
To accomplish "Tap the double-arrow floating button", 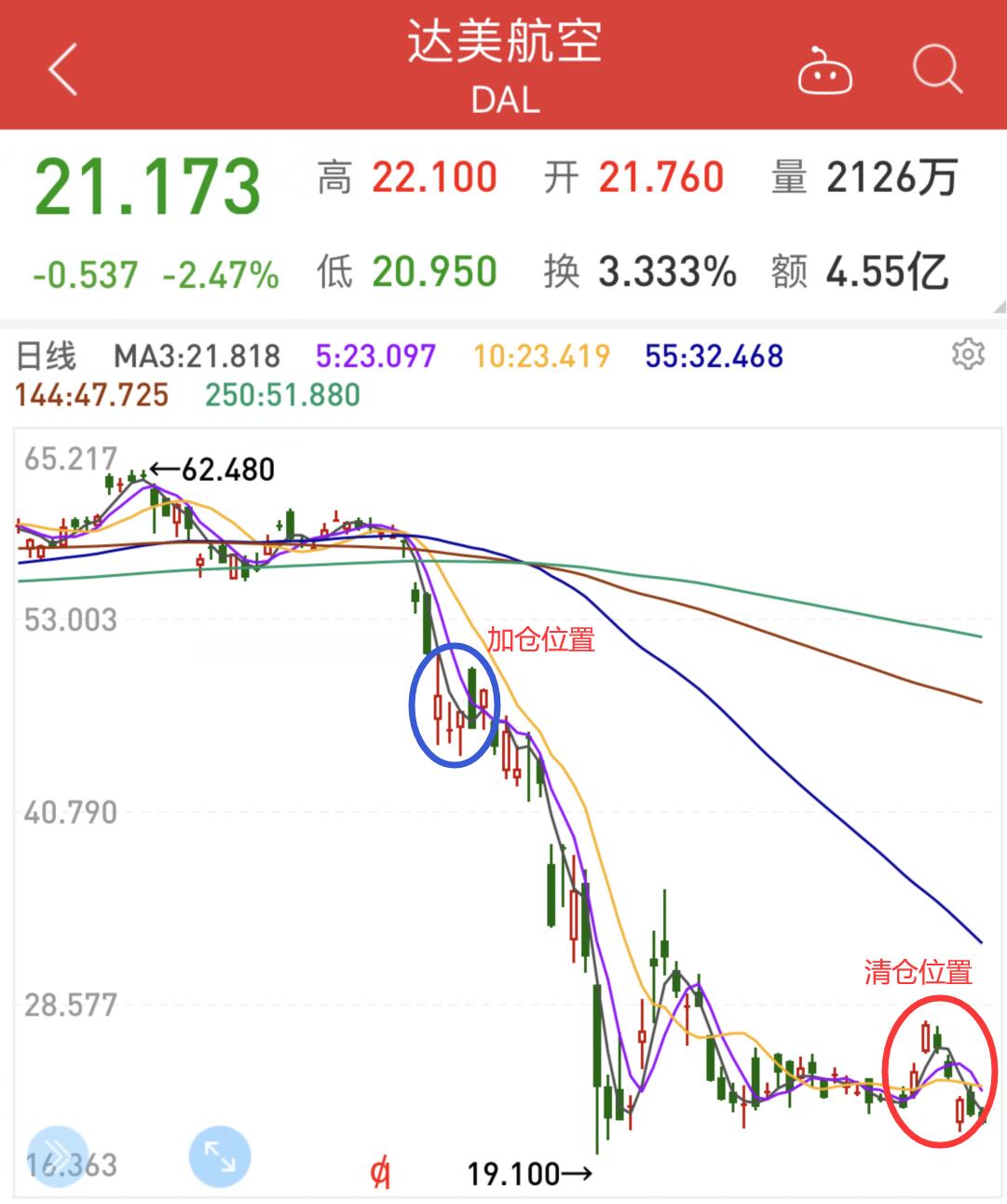I will coord(59,1156).
